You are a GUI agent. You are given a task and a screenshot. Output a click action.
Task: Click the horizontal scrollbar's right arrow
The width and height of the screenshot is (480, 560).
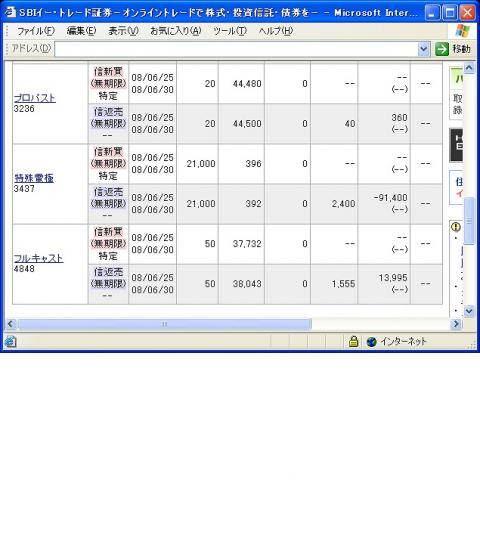tap(456, 324)
